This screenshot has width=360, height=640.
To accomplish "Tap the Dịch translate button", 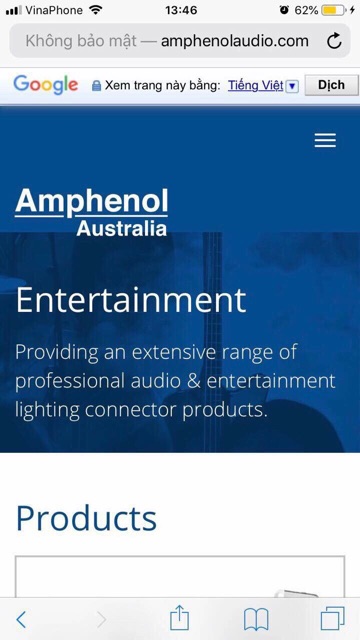I will [331, 85].
